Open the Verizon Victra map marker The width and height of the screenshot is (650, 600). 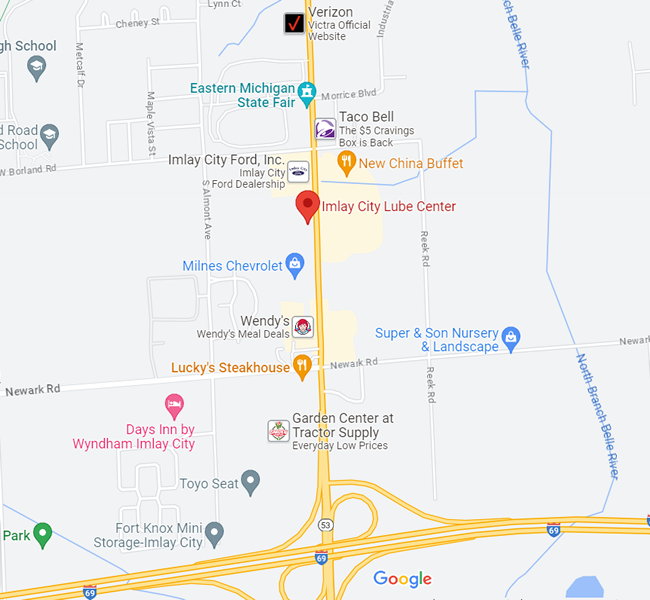294,24
